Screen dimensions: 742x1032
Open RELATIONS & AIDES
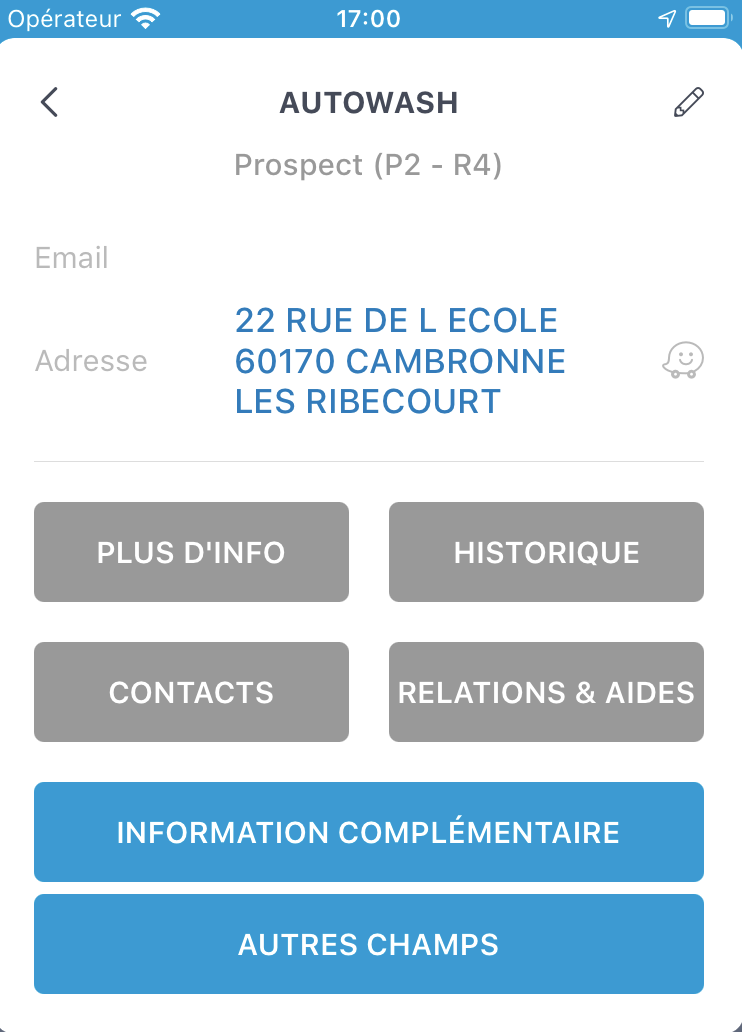pos(546,692)
